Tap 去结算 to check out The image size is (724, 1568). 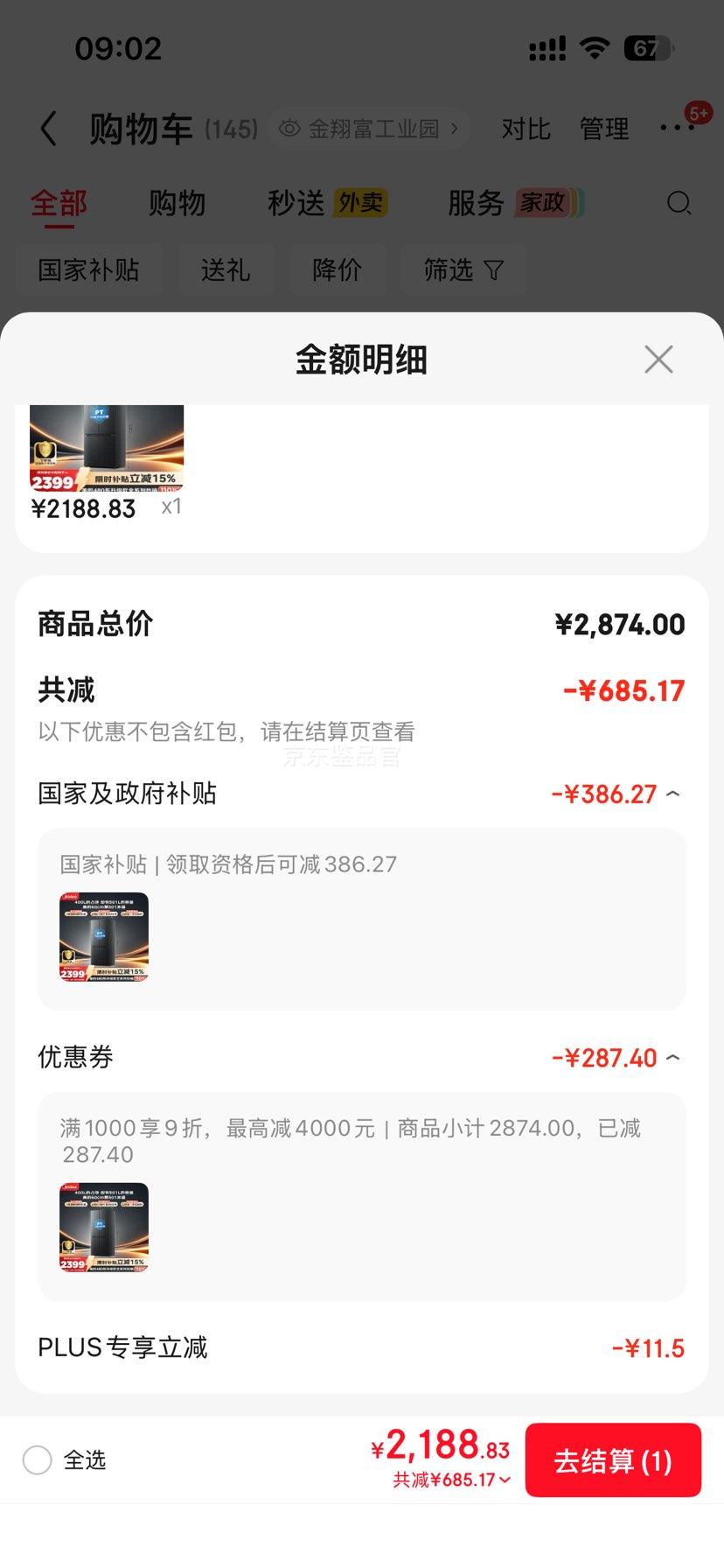click(x=612, y=1460)
